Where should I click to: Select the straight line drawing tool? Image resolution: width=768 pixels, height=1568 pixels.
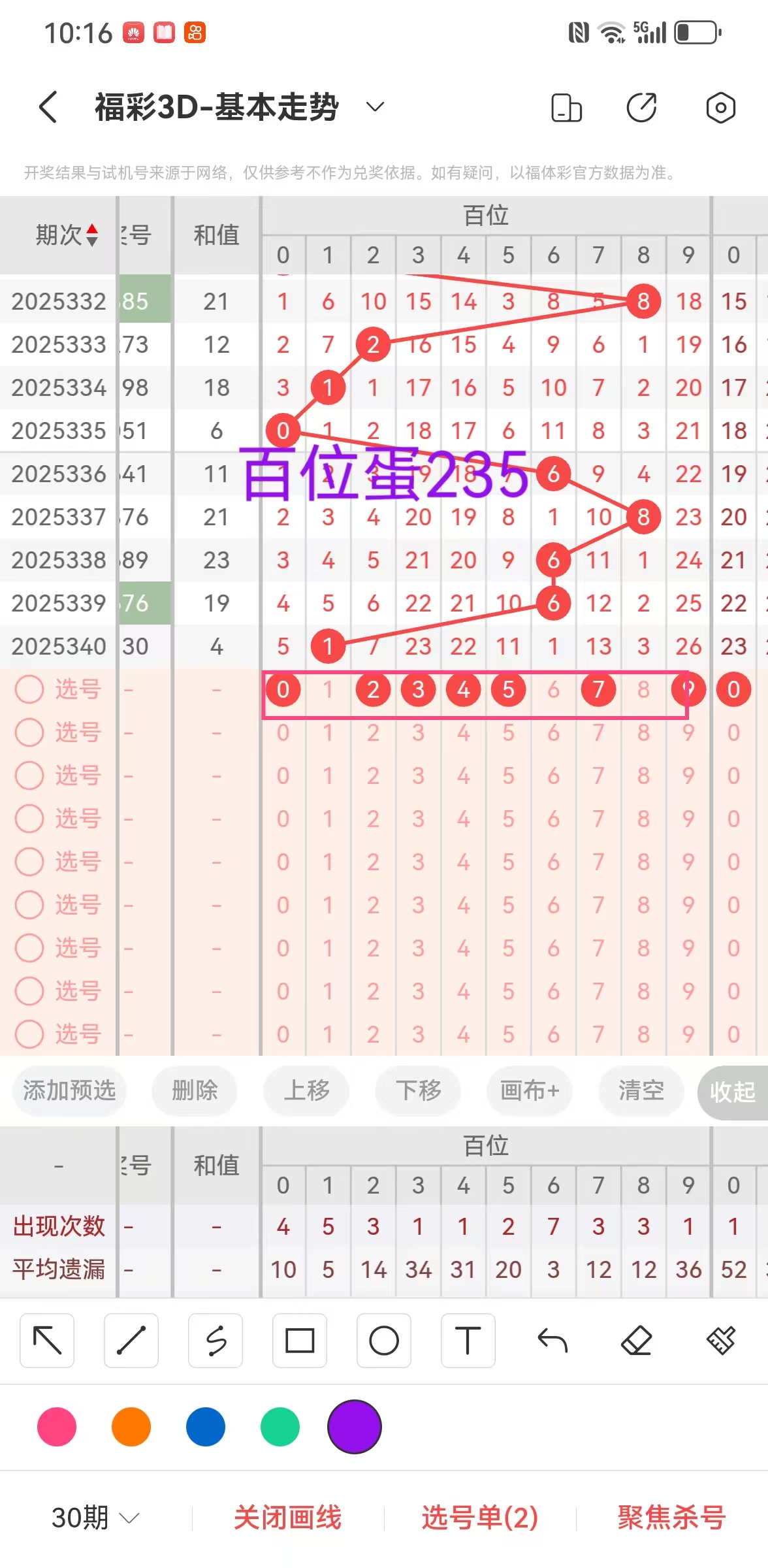coord(131,1341)
